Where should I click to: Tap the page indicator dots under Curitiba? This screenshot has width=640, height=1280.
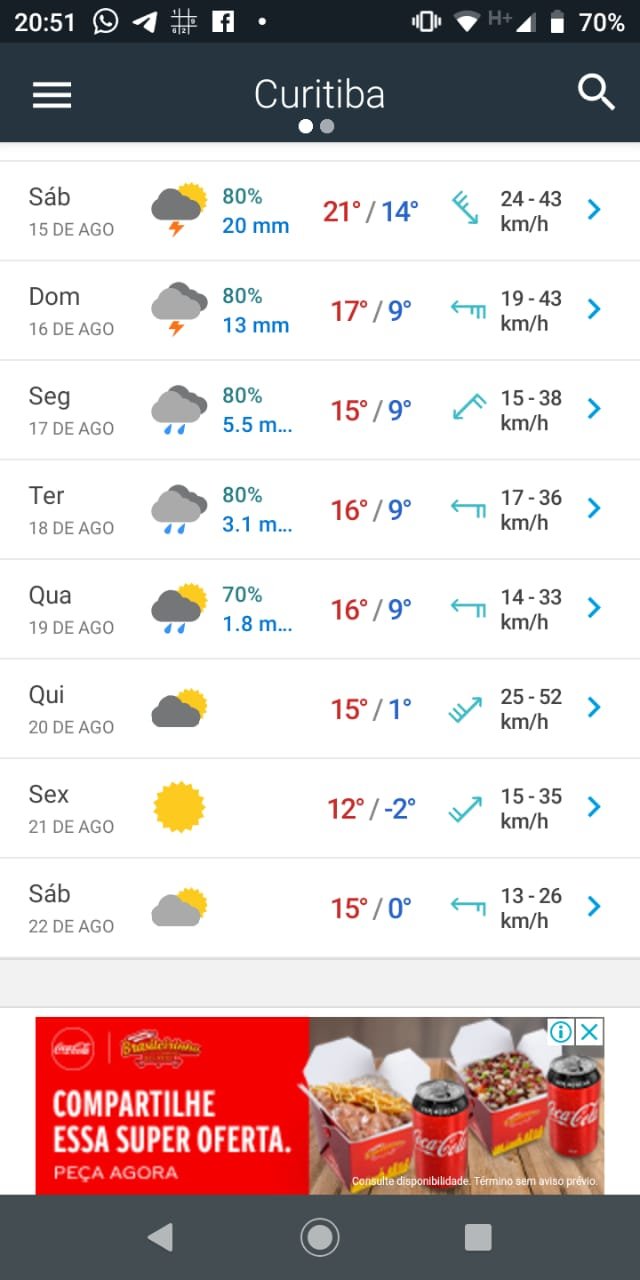tap(316, 127)
